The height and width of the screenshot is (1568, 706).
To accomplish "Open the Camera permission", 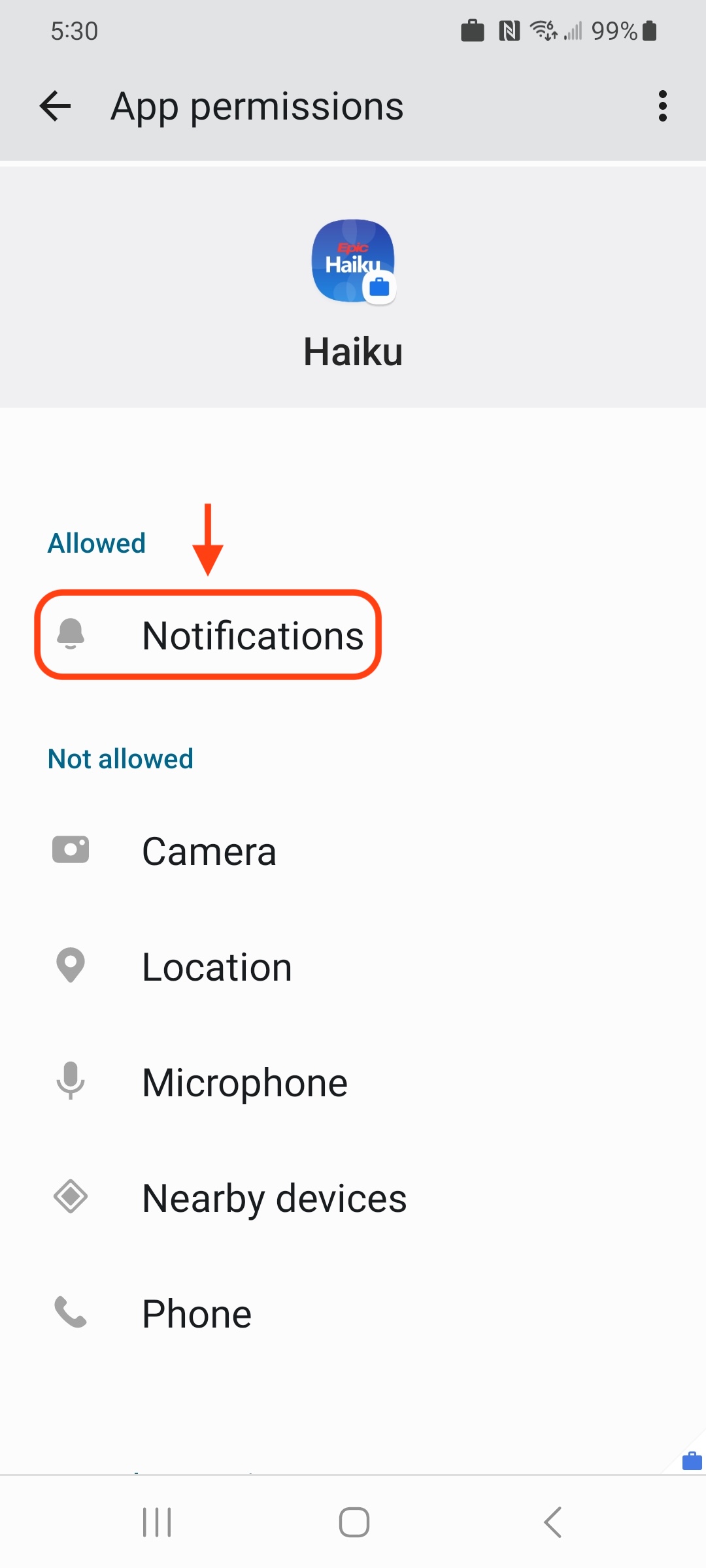I will pos(209,851).
